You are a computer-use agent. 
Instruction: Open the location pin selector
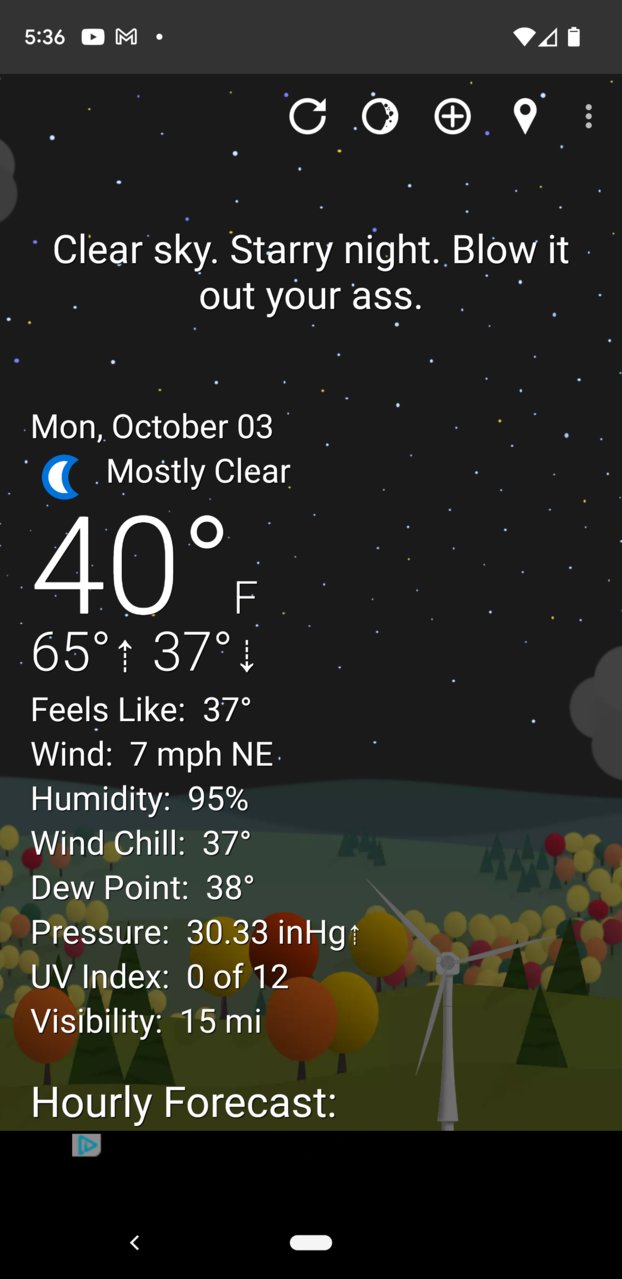(525, 117)
